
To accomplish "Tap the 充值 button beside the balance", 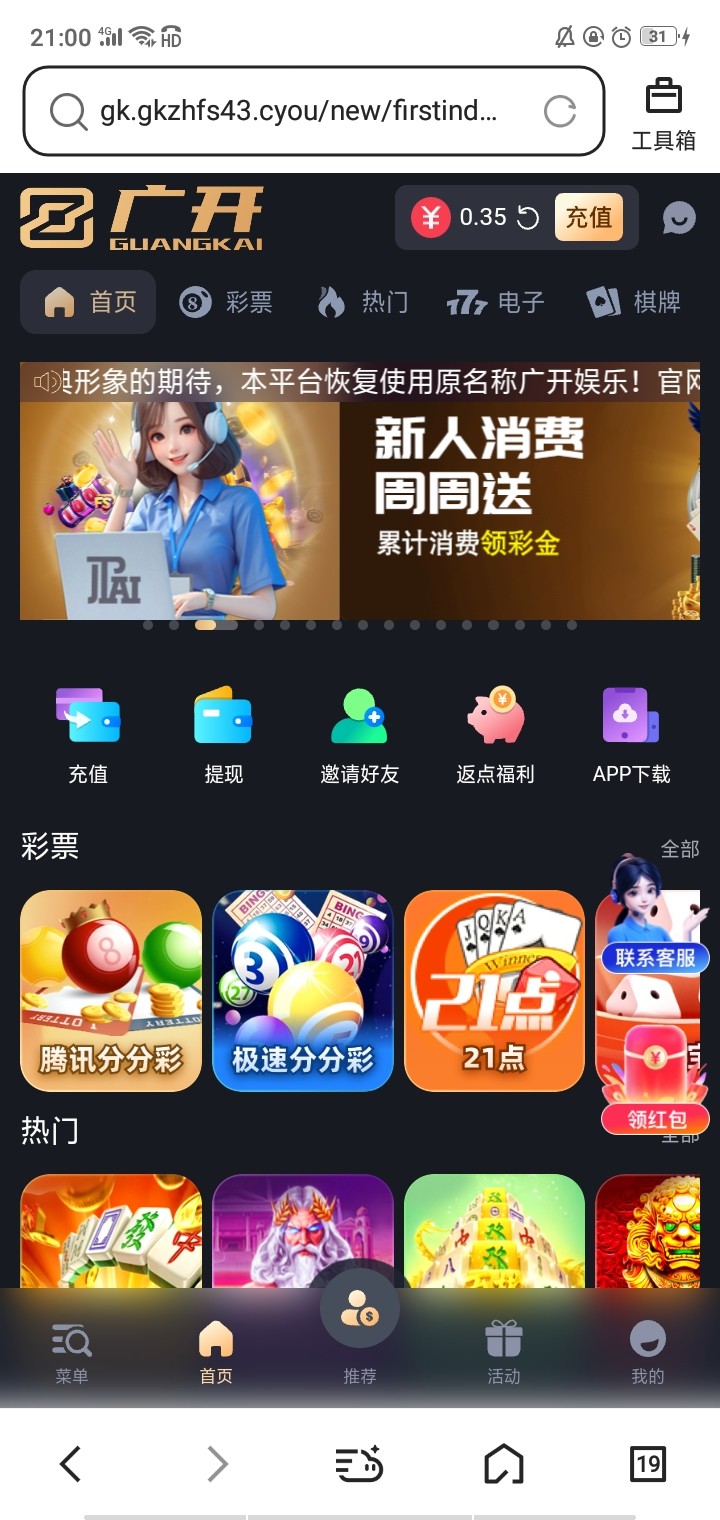I will pyautogui.click(x=588, y=217).
